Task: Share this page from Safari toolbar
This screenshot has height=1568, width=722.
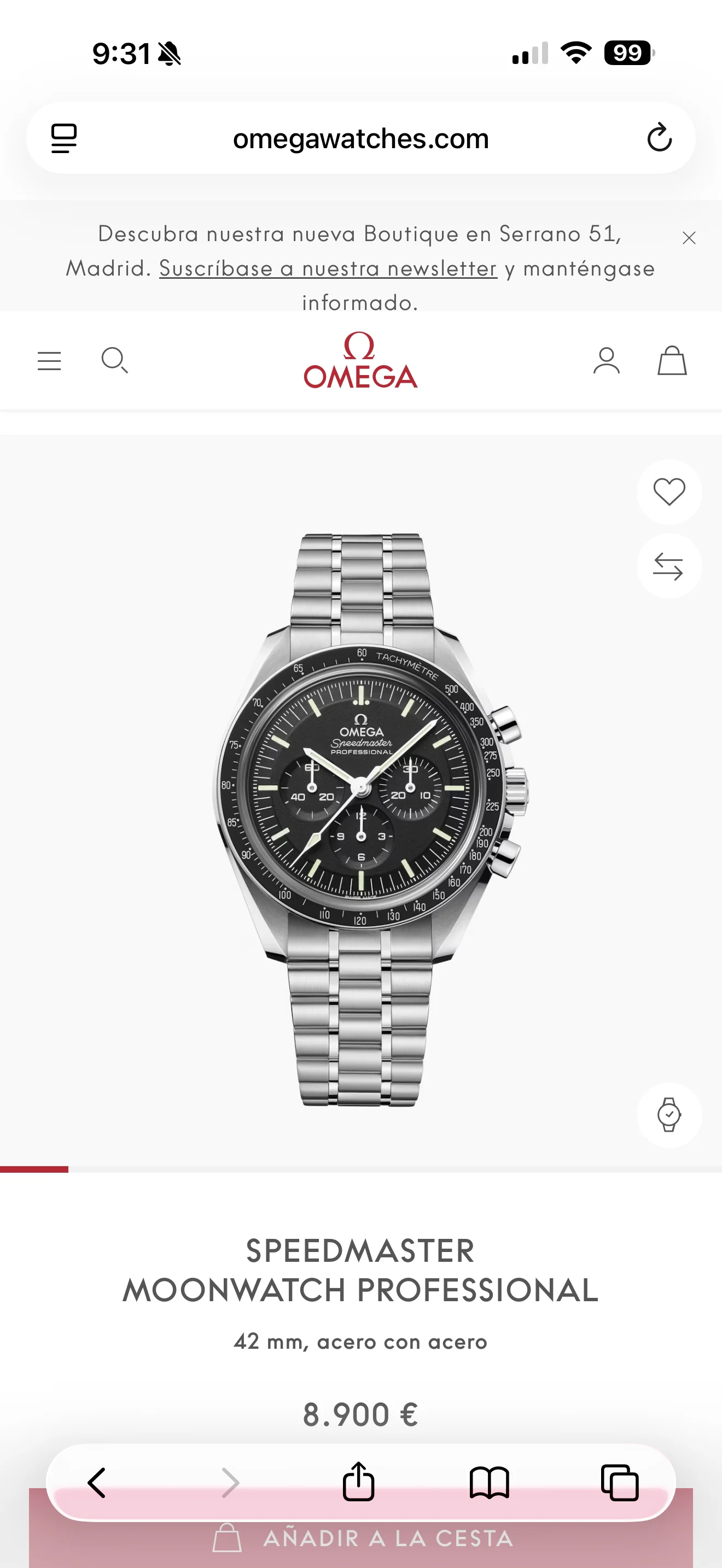Action: tap(359, 1482)
